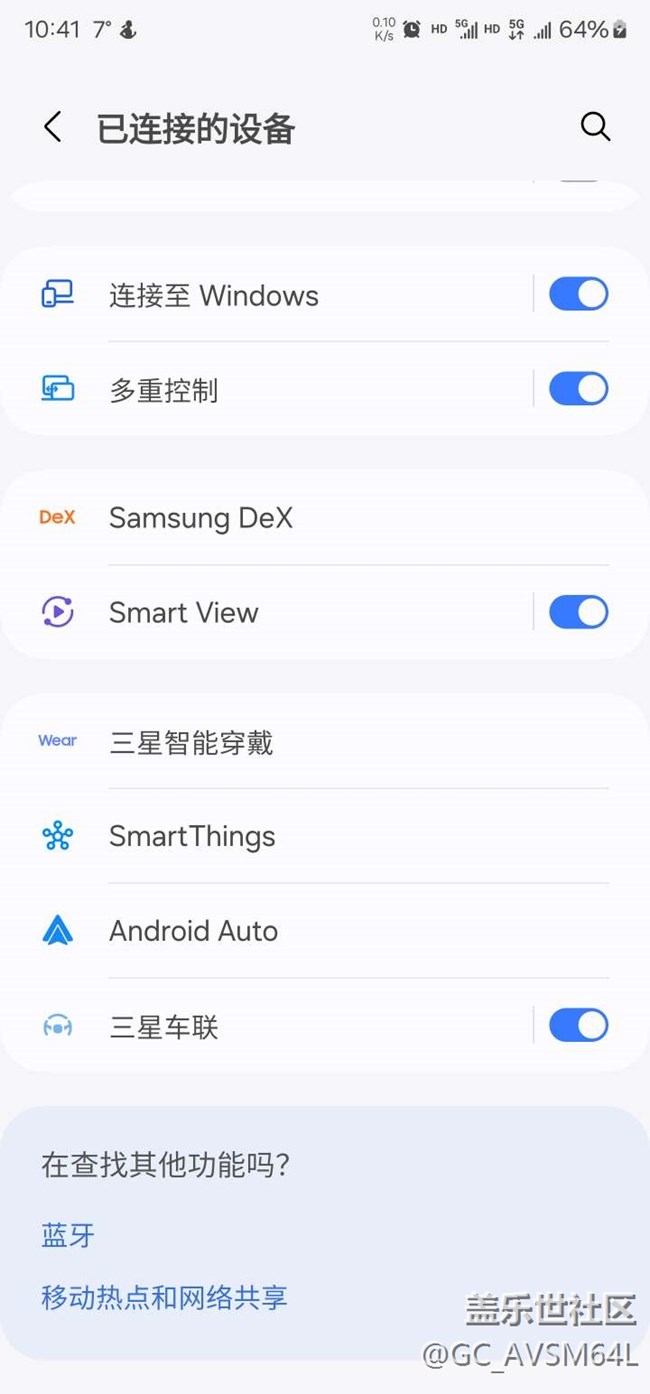650x1394 pixels.
Task: Go back from 已连接的设备
Action: click(53, 128)
